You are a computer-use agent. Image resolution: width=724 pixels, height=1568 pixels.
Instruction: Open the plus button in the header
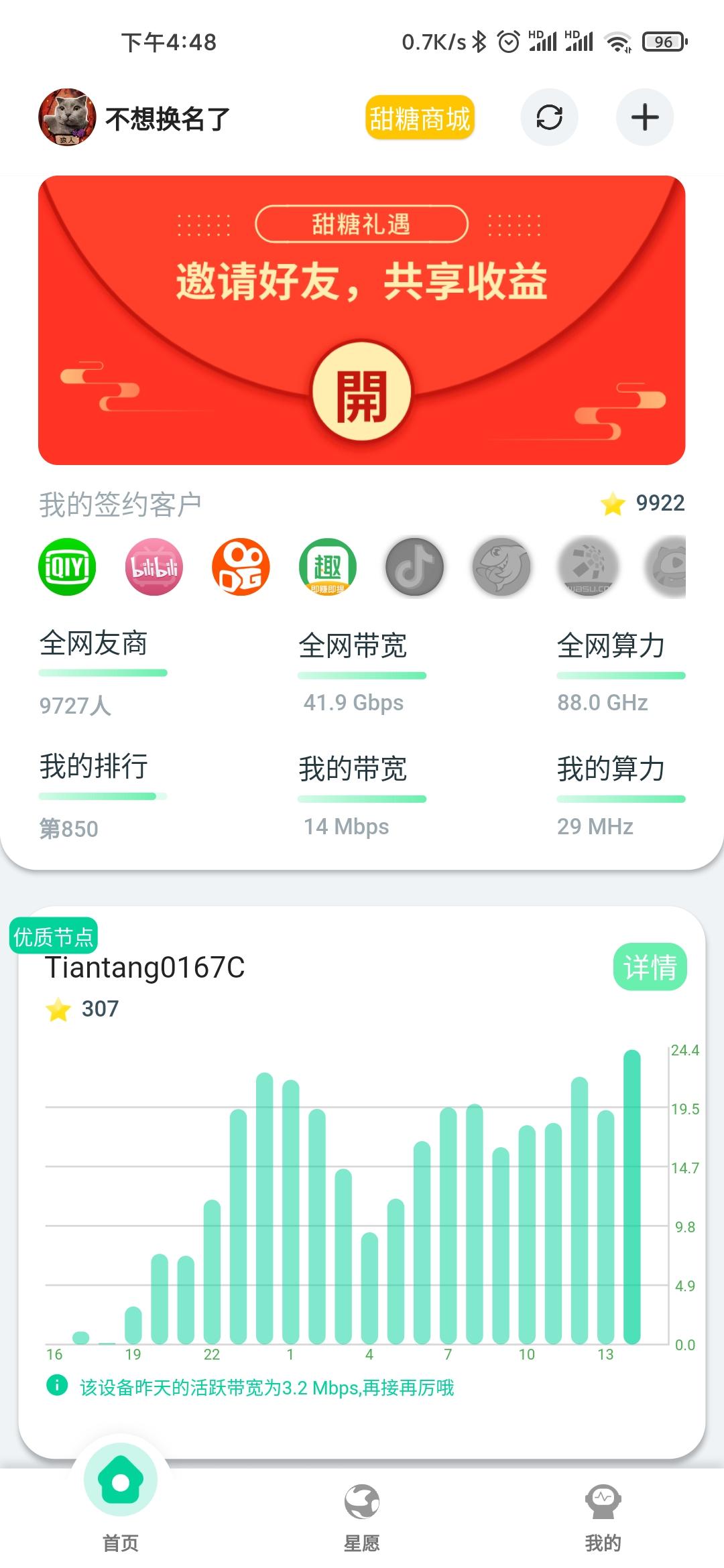coord(644,117)
